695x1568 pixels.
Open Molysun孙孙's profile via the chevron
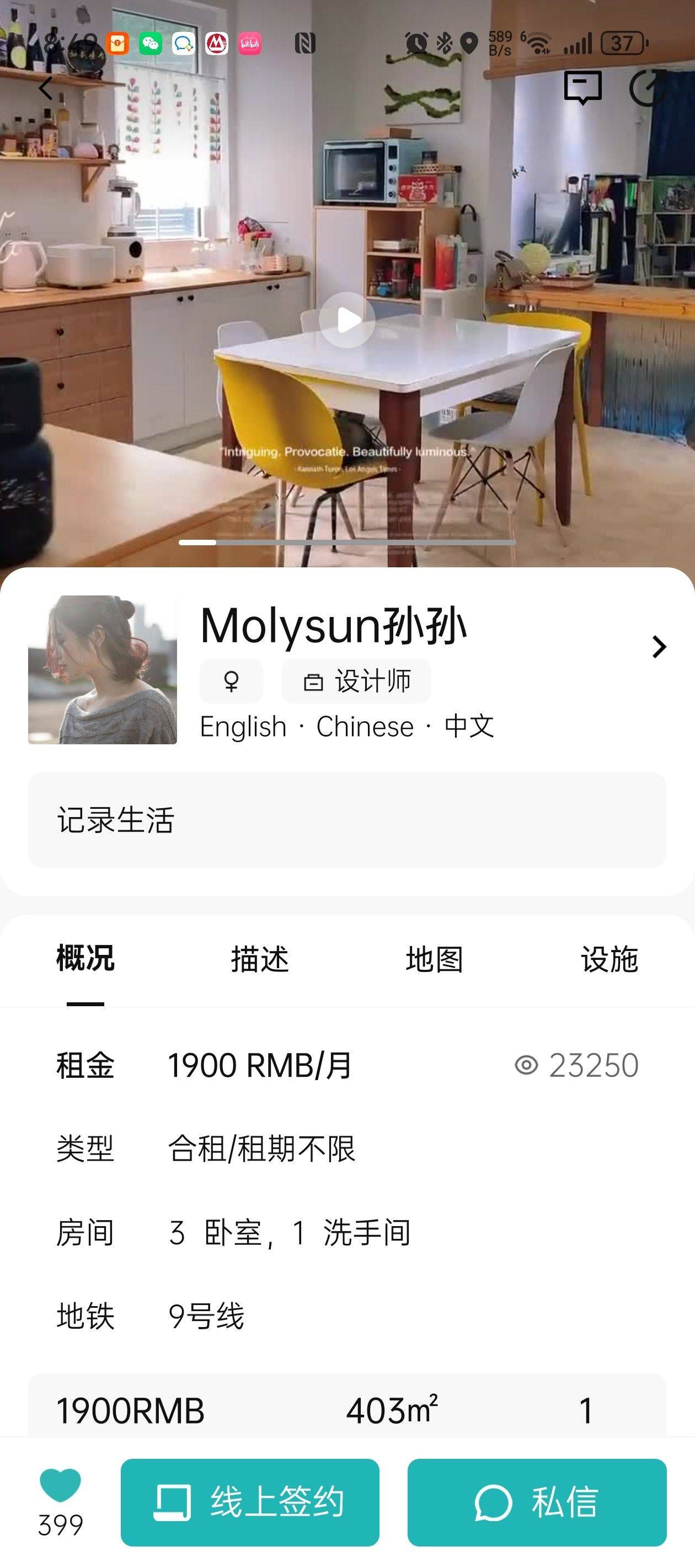659,646
